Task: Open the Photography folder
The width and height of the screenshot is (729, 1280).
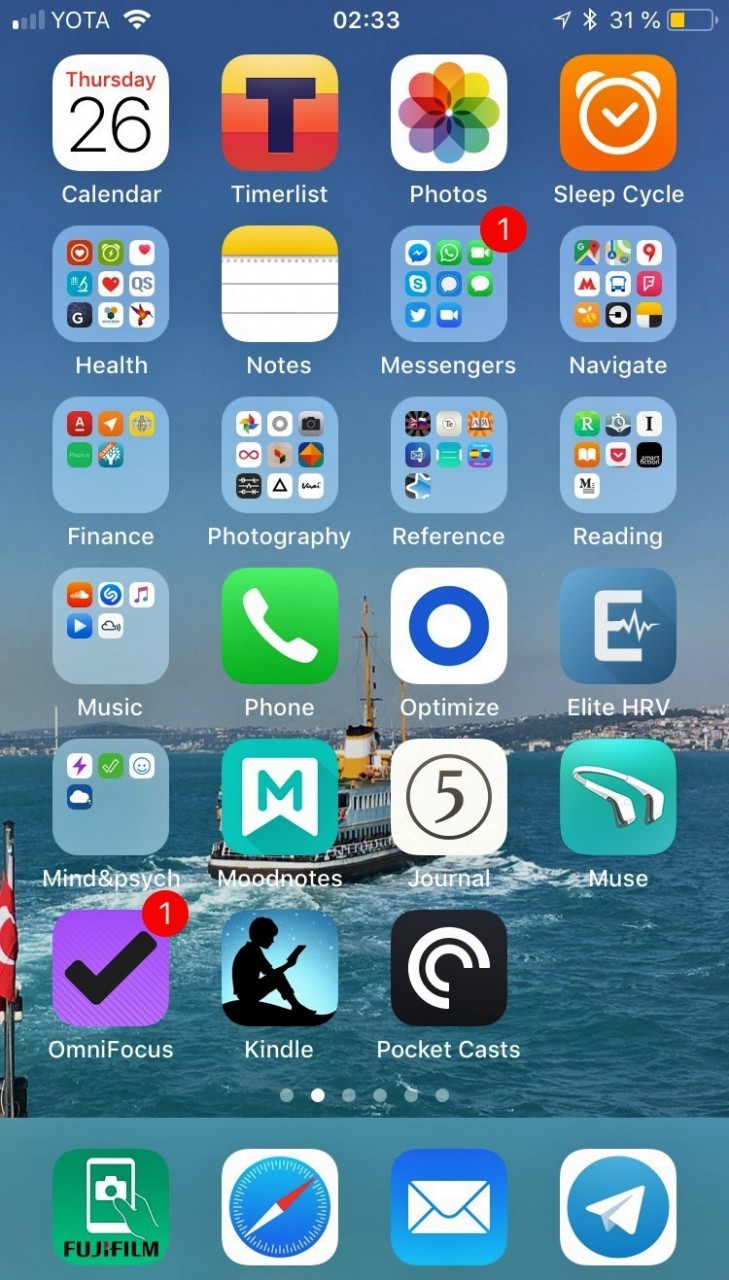Action: (x=279, y=455)
